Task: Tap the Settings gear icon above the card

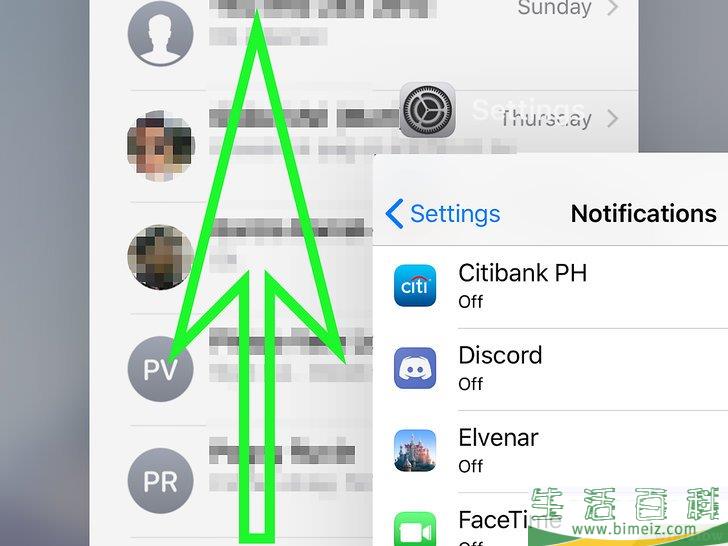Action: [x=428, y=110]
